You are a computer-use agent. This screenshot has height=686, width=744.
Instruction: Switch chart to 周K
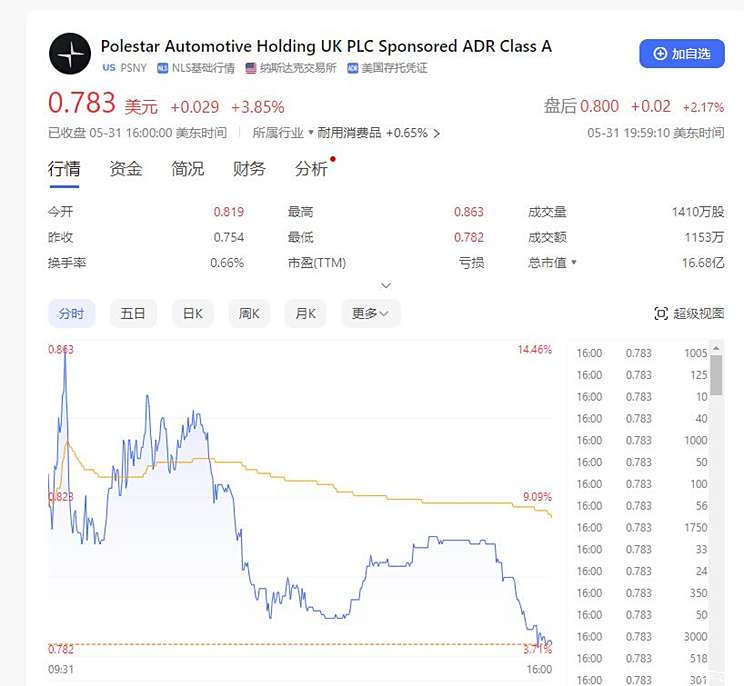pyautogui.click(x=249, y=313)
